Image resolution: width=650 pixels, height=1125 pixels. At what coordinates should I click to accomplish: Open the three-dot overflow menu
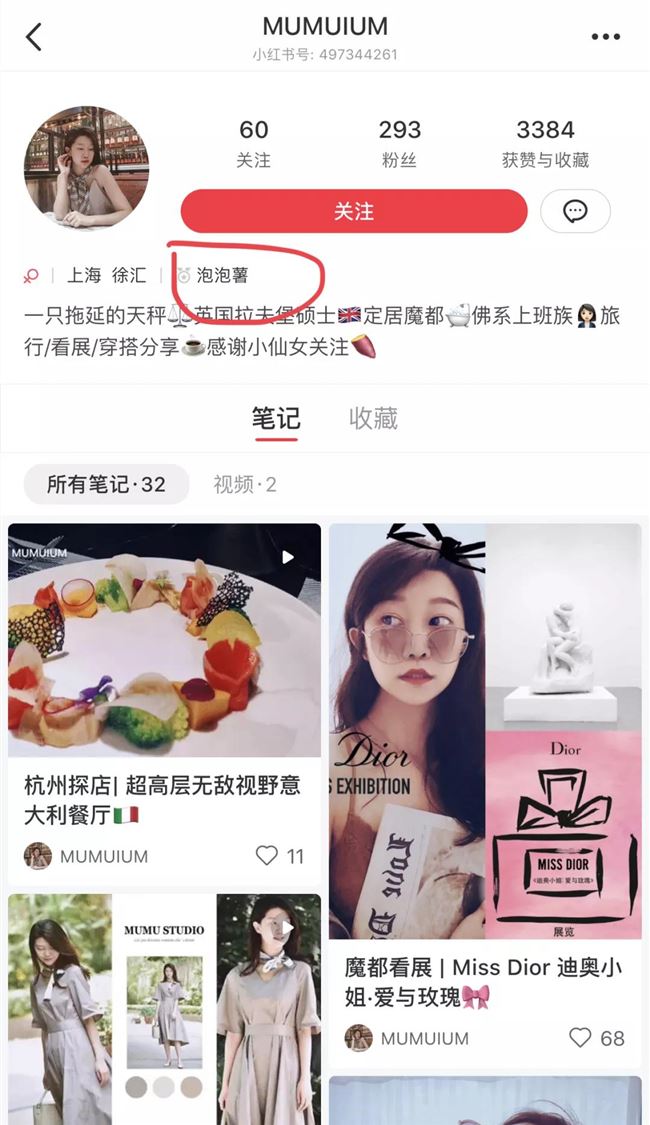point(605,37)
